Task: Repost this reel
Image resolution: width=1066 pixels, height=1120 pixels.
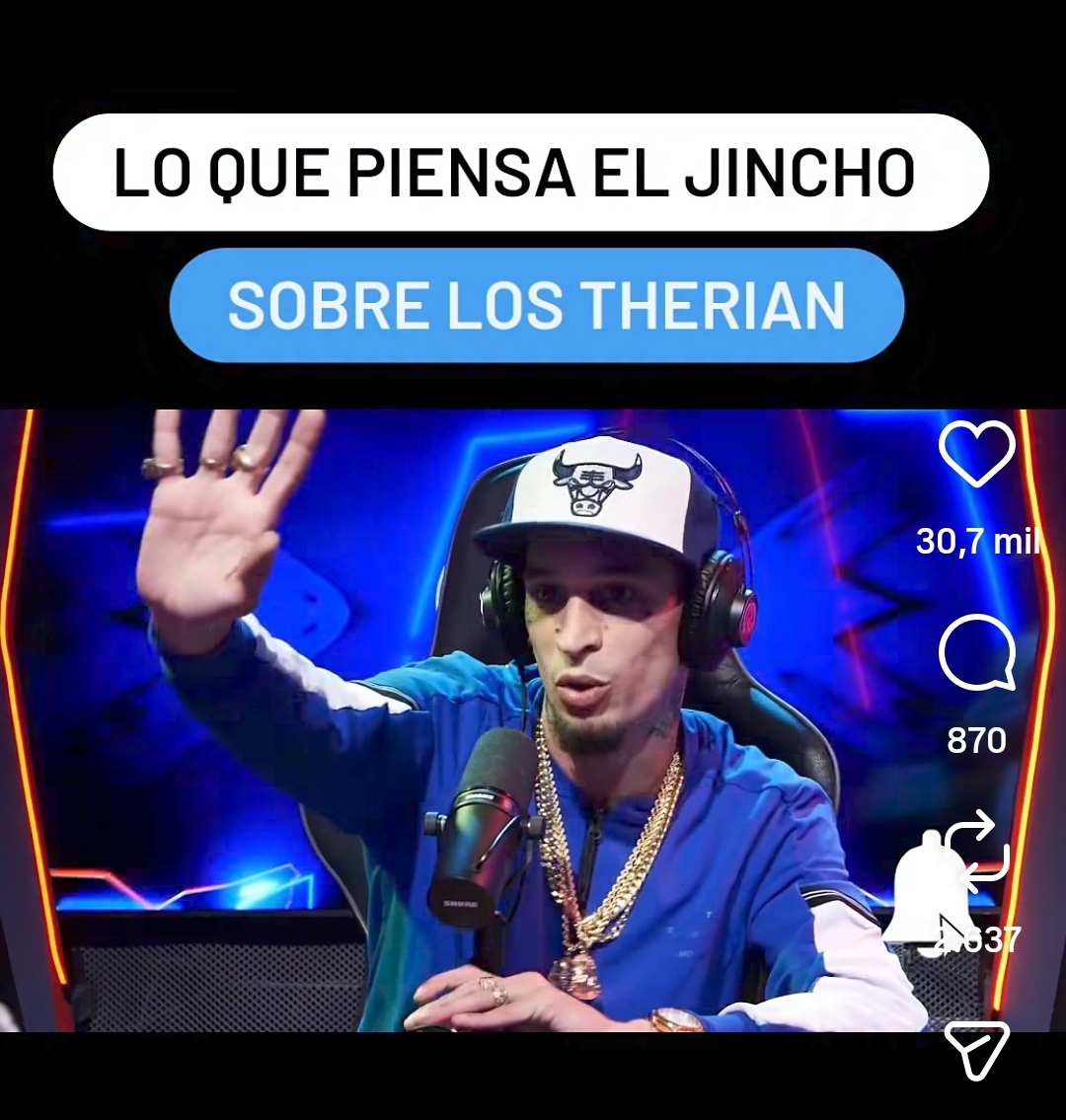Action: click(977, 850)
